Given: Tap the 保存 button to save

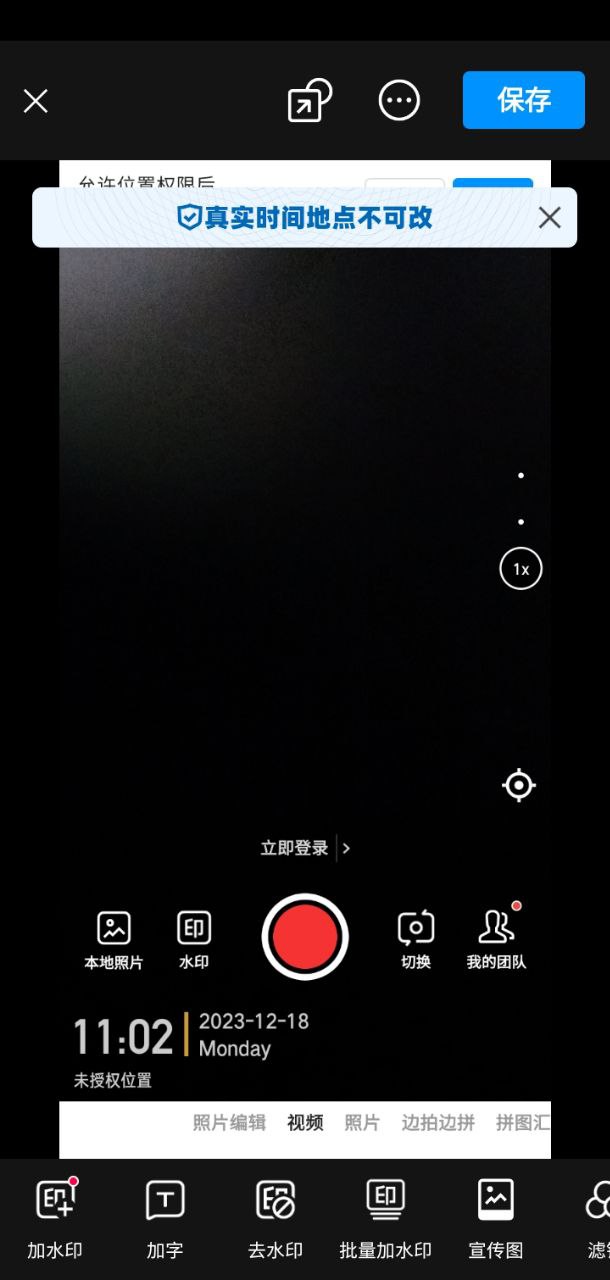Looking at the screenshot, I should [x=523, y=100].
